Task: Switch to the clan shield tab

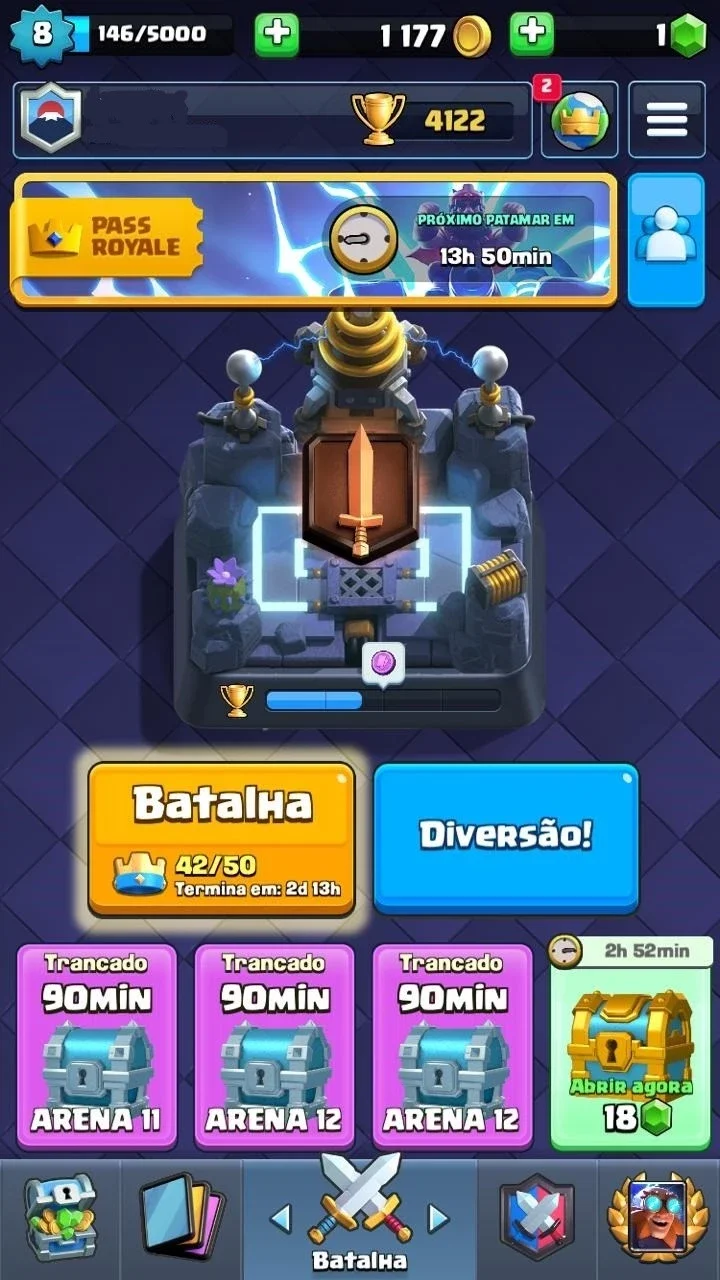Action: pos(537,1219)
